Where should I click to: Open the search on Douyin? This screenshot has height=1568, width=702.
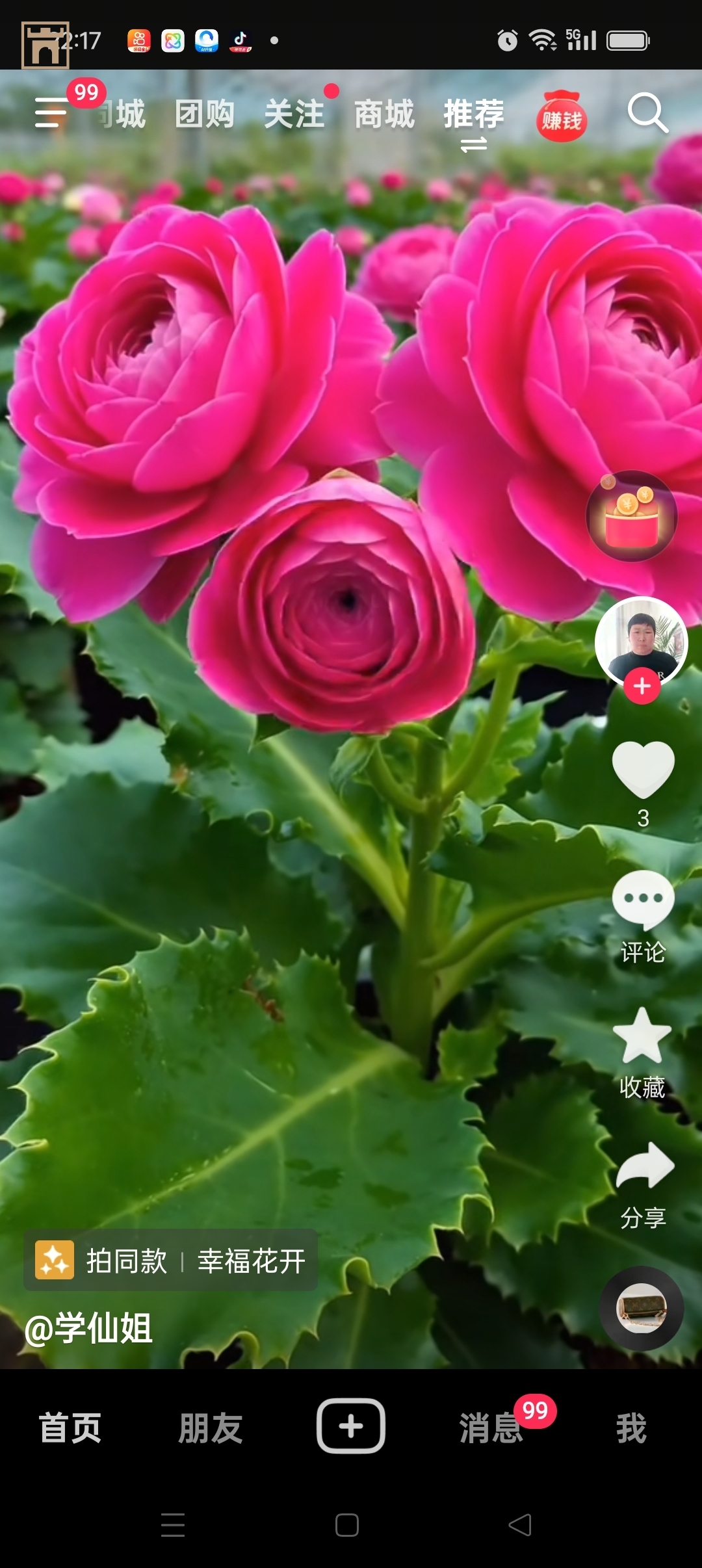click(646, 116)
